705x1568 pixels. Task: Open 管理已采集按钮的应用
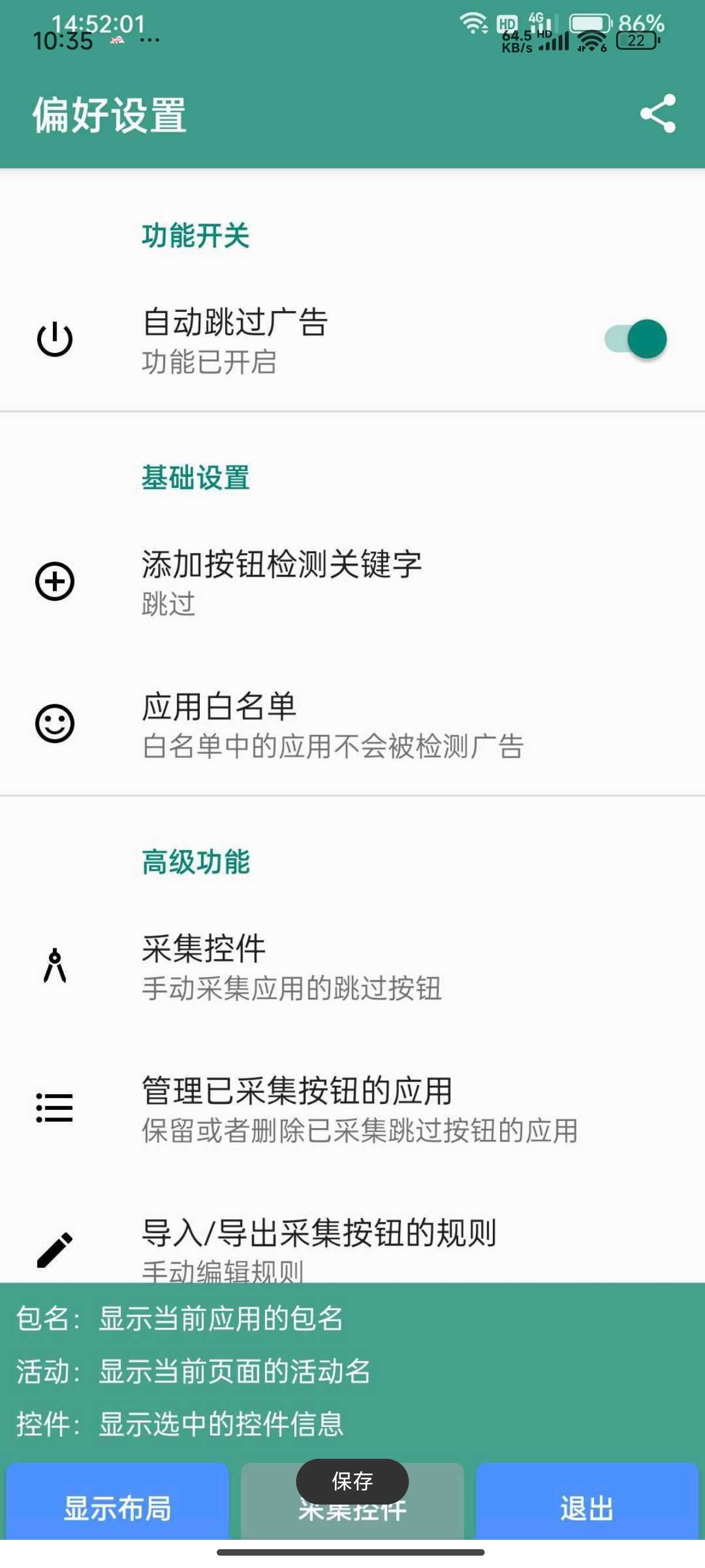[352, 1108]
